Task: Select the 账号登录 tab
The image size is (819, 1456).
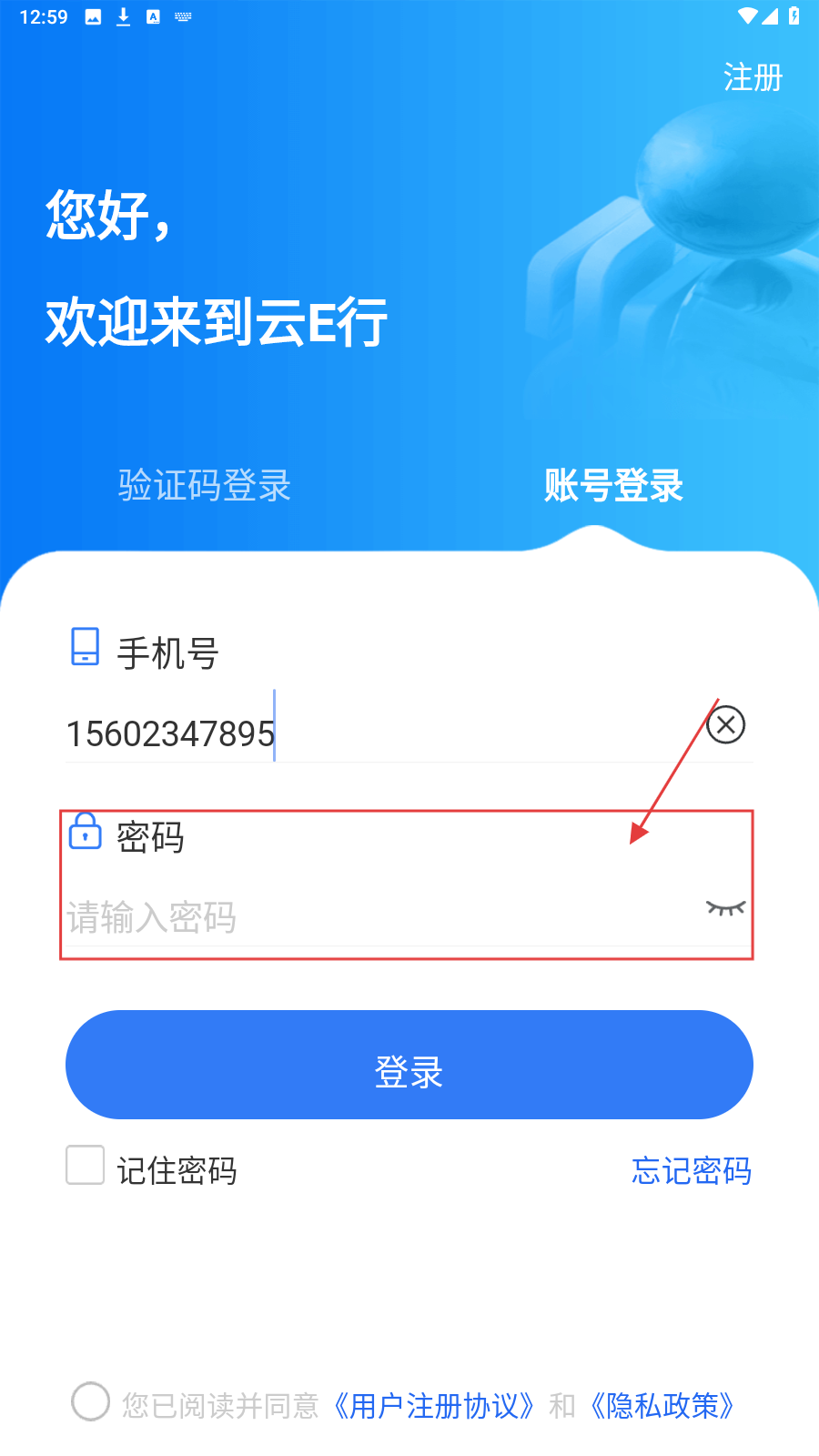Action: (x=613, y=485)
